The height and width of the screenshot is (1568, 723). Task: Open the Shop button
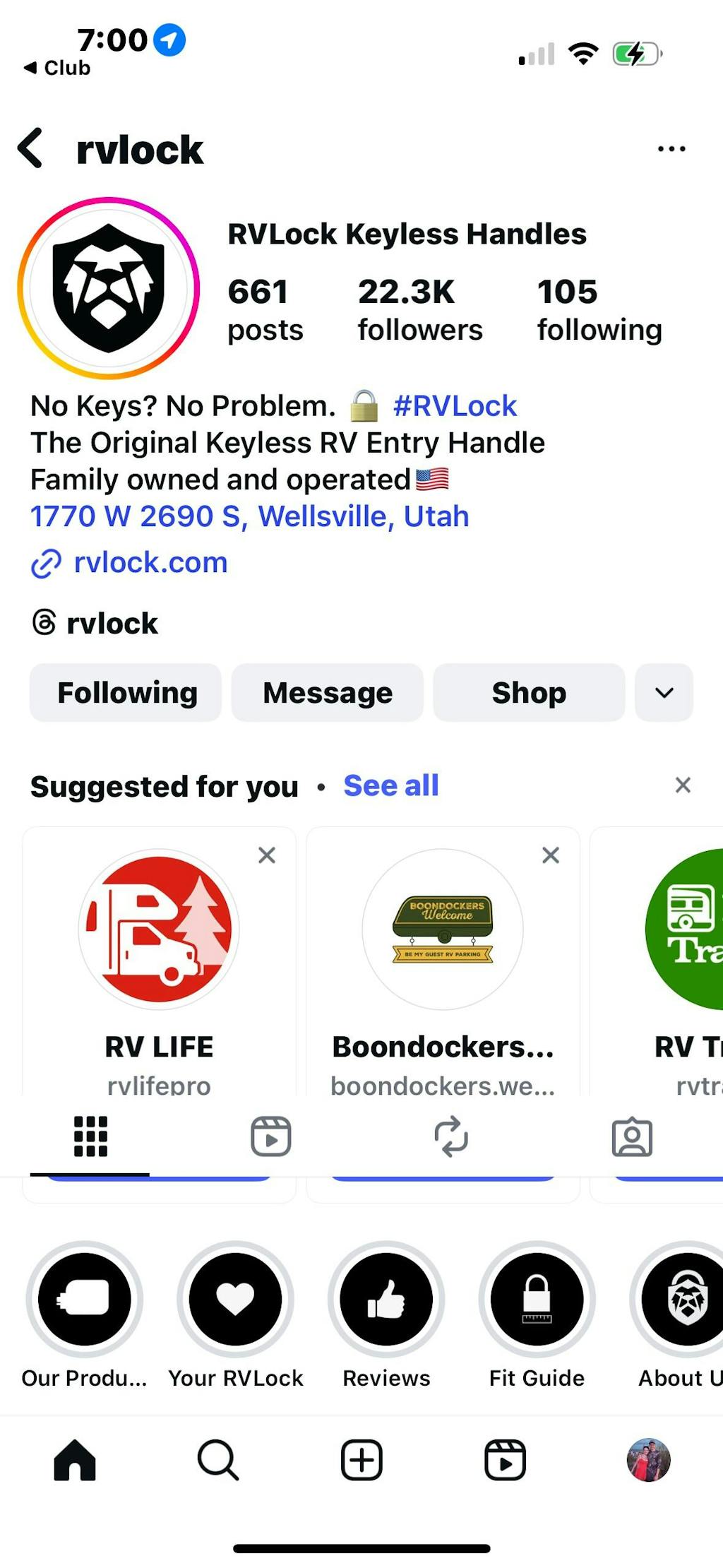coord(529,693)
